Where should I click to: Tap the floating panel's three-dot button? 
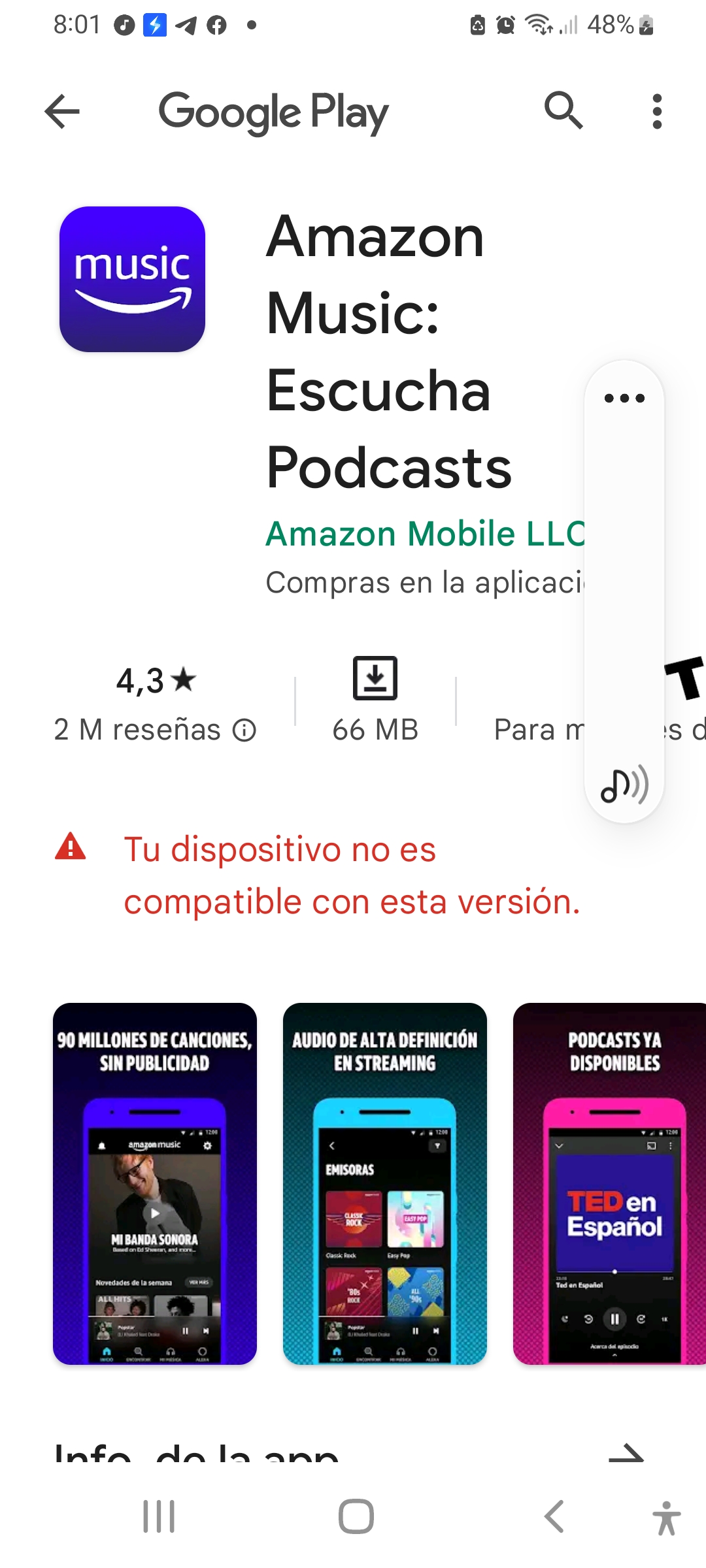point(624,398)
